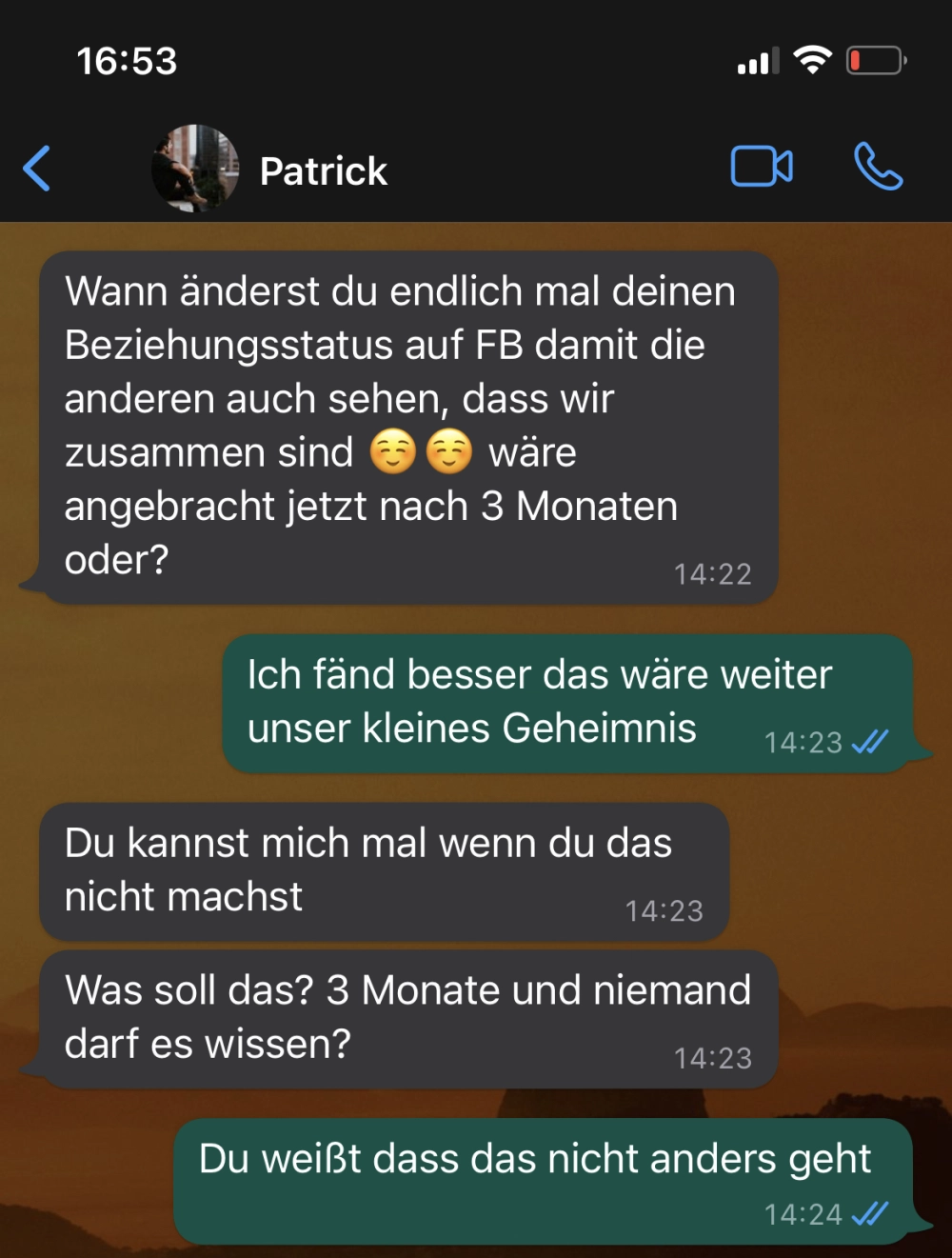Start a video call with Patrick
952x1258 pixels.
[x=762, y=168]
